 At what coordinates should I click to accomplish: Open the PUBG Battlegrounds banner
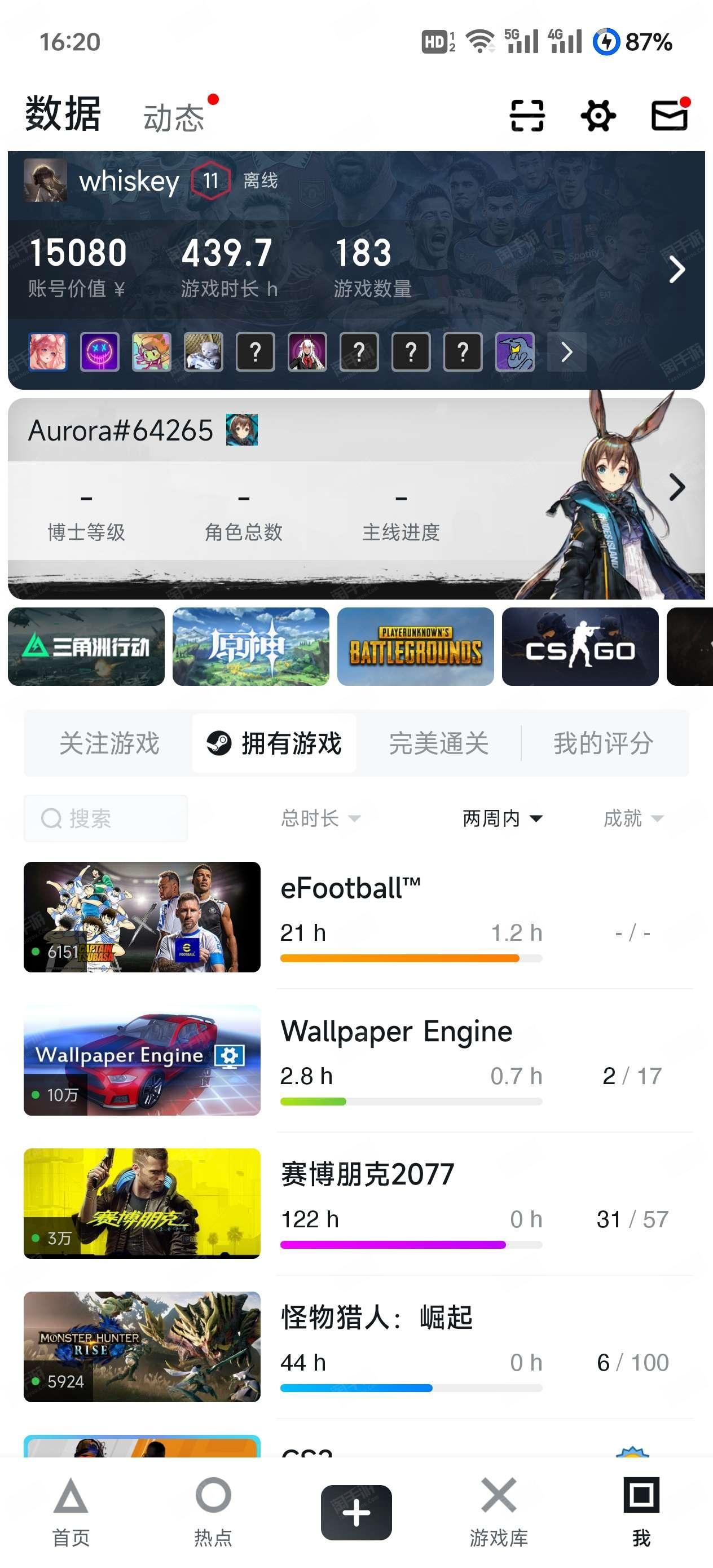point(416,646)
